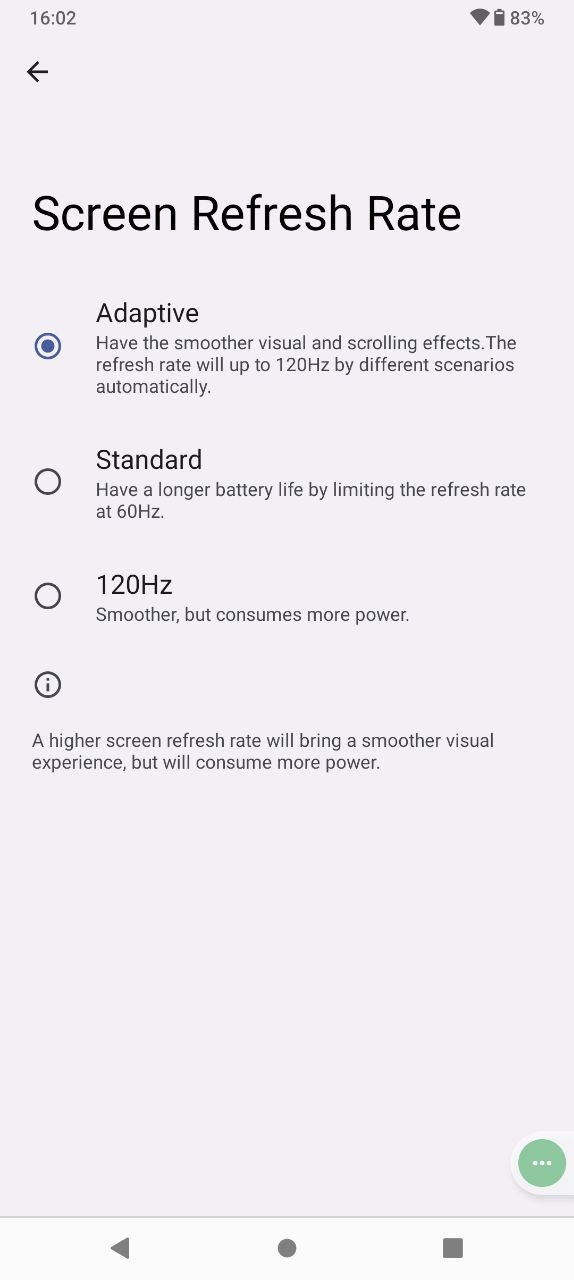Open the green floating three-dots button

point(542,1163)
